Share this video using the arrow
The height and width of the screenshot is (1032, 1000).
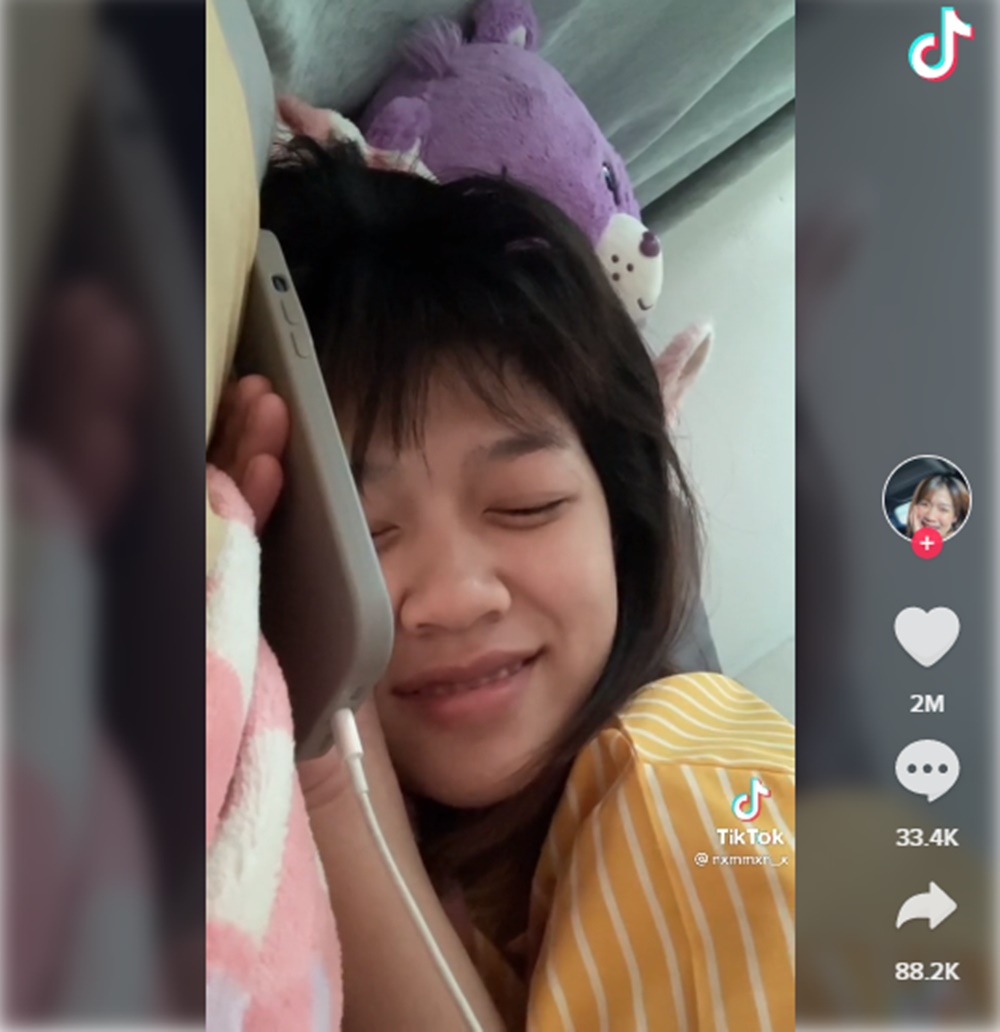coord(926,905)
